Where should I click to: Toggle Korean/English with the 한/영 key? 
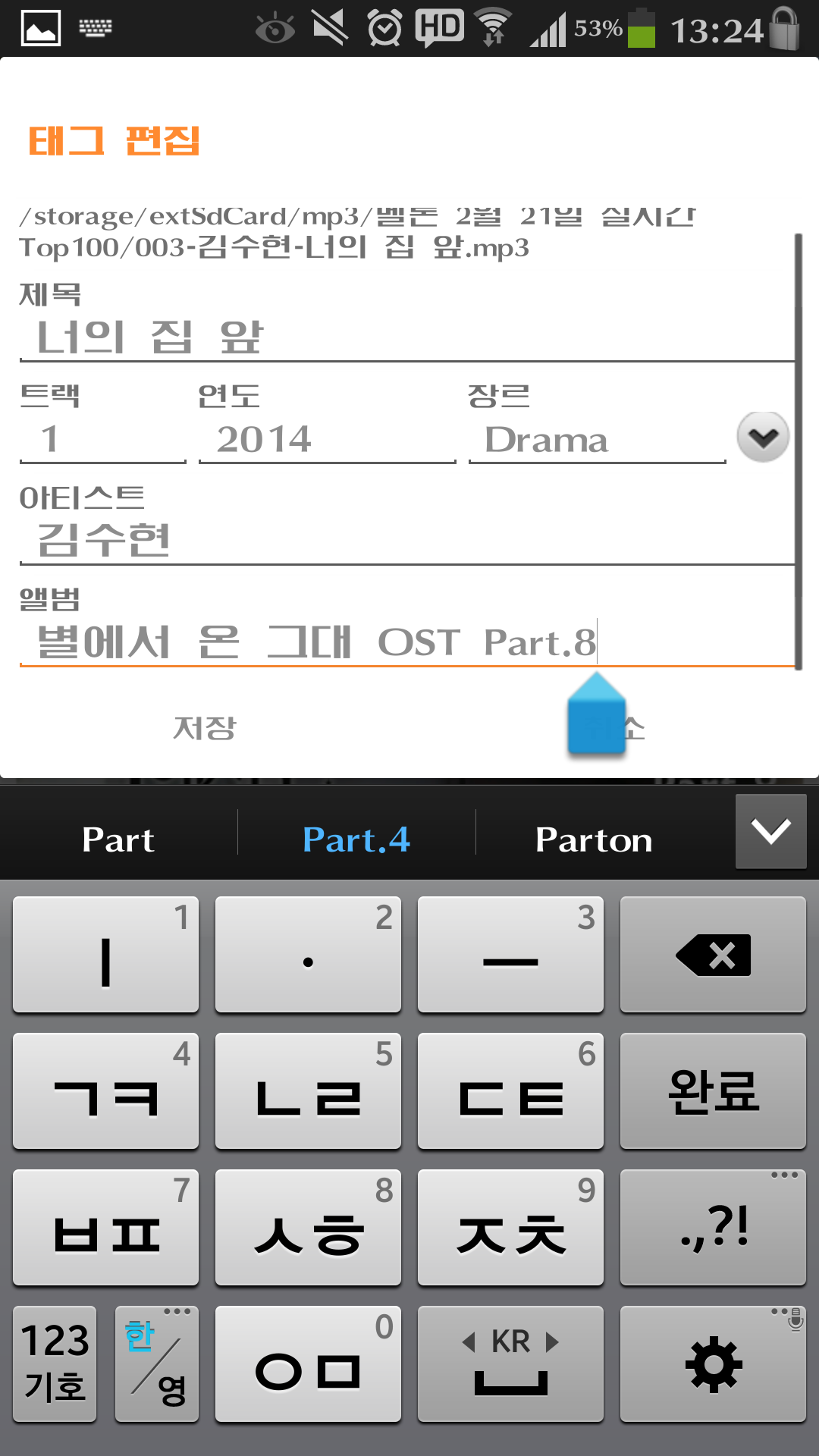(x=157, y=1363)
